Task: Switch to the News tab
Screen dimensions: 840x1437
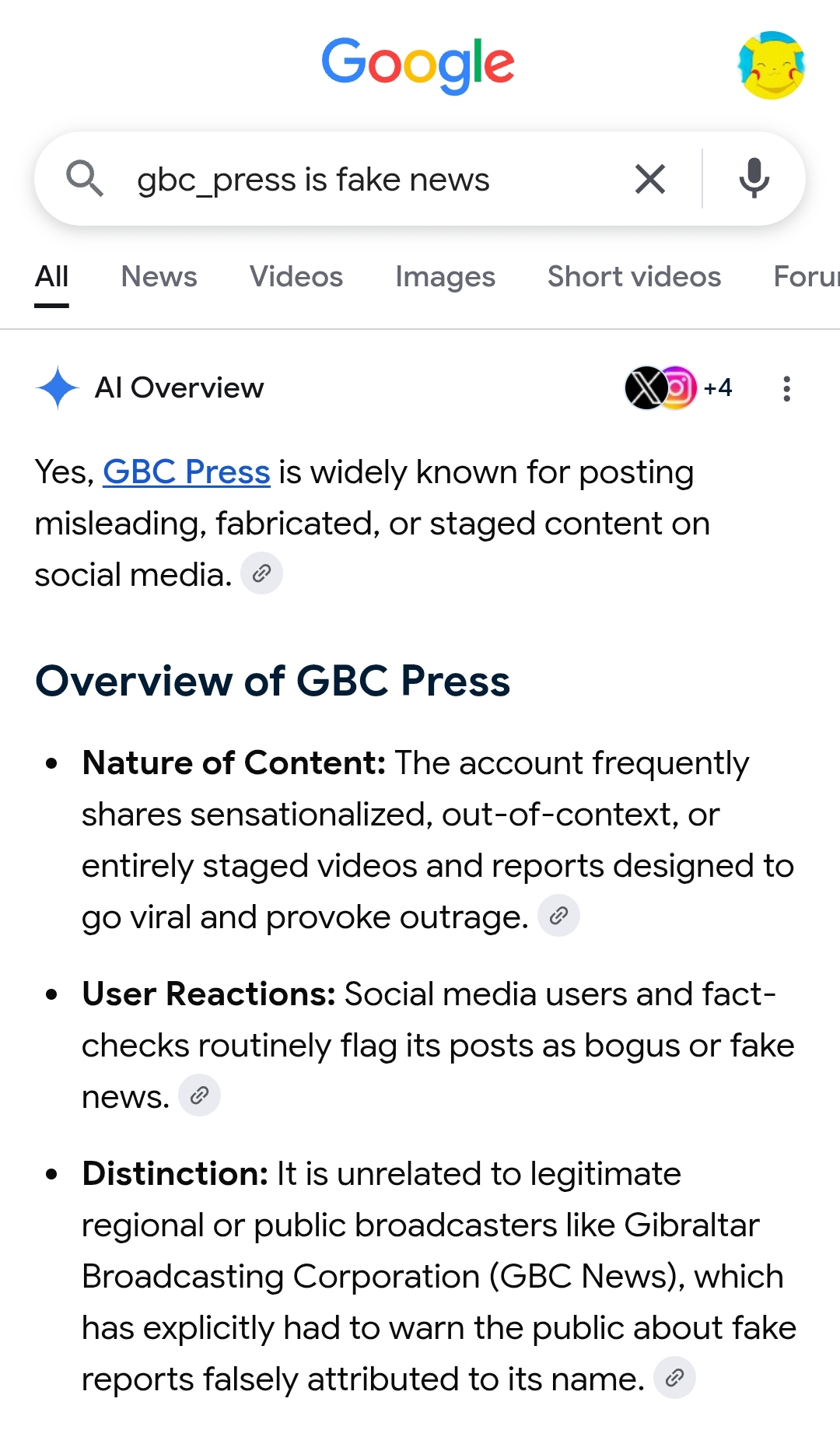Action: (159, 277)
